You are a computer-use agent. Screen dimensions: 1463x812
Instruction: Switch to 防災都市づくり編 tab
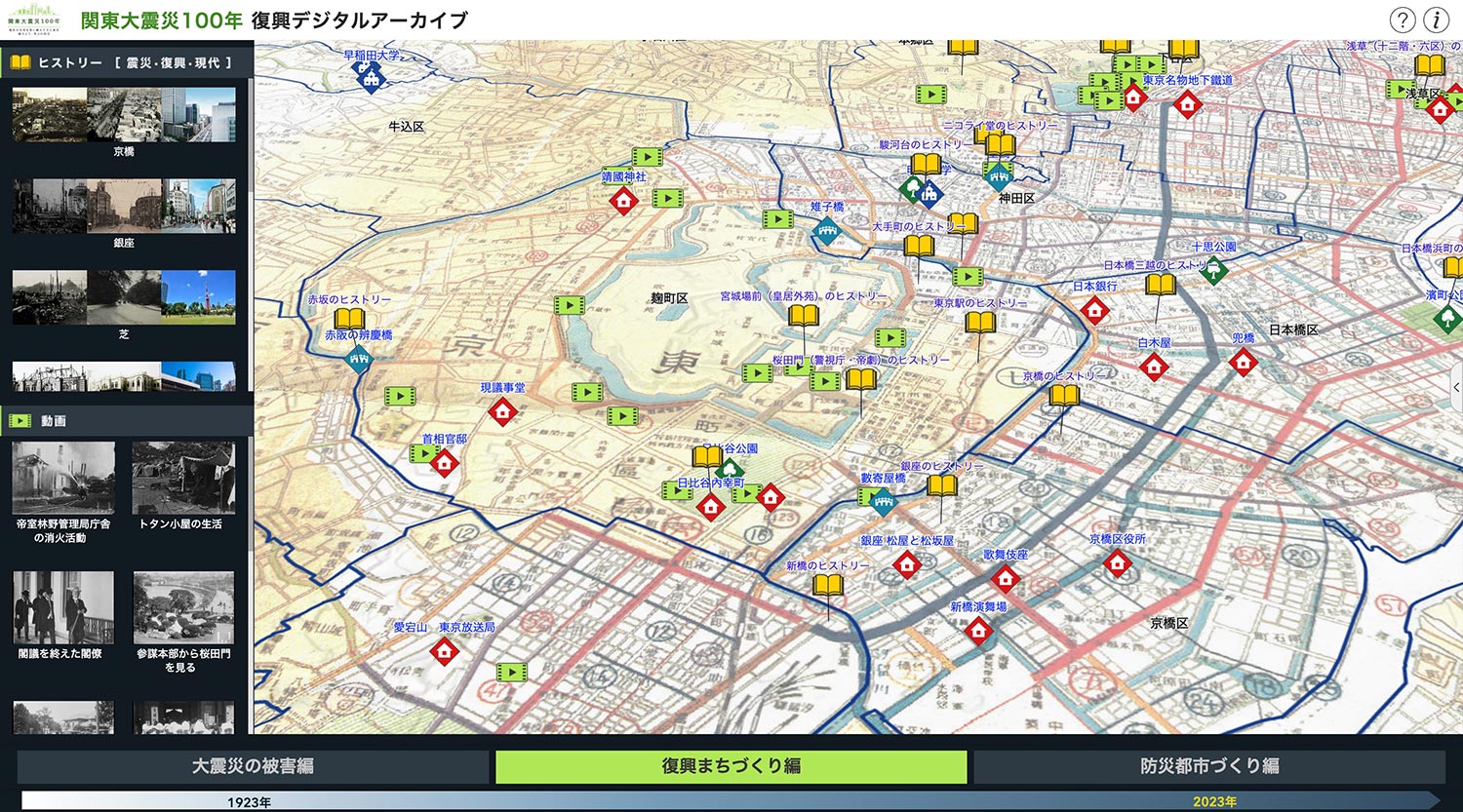click(1208, 766)
